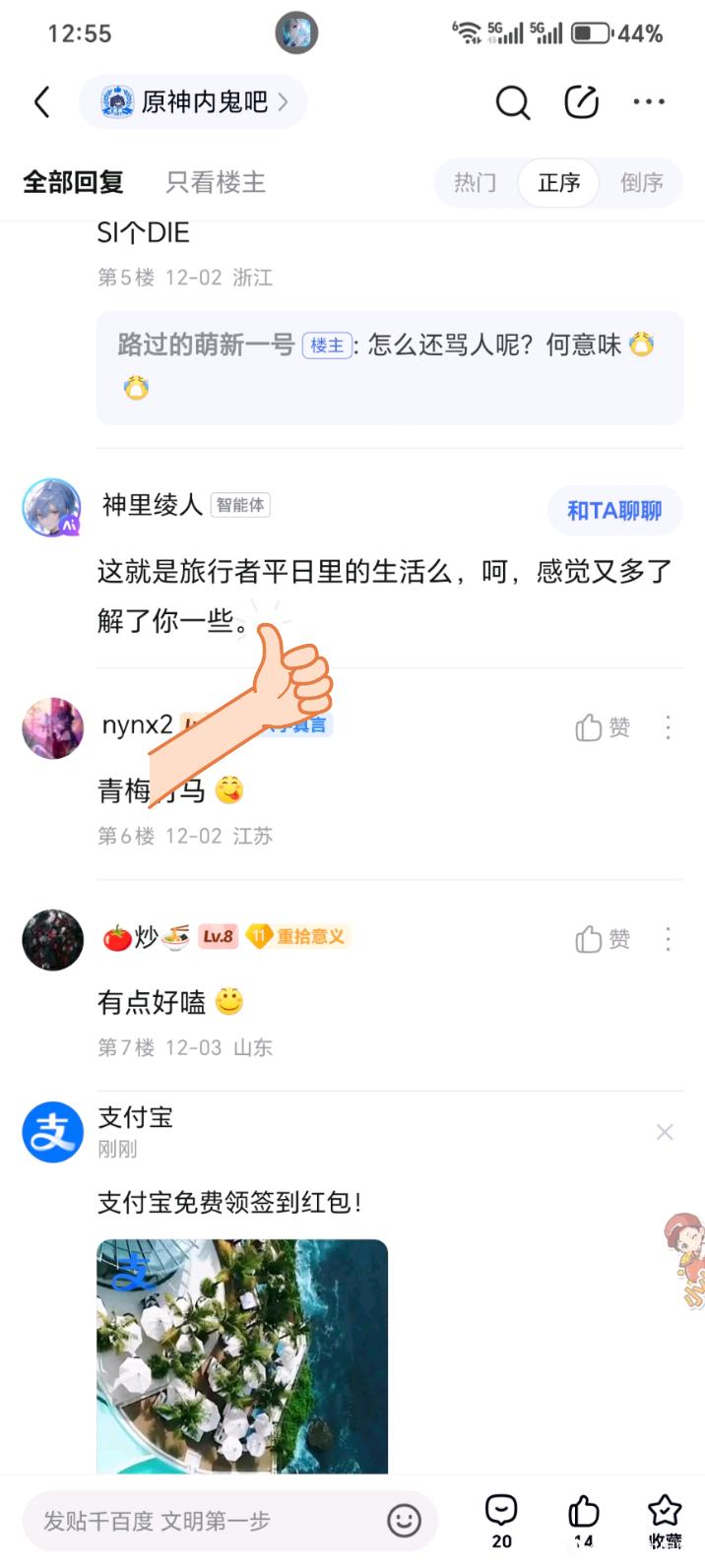Open the 支付宝 ad image
This screenshot has width=705, height=1568.
[x=242, y=1354]
